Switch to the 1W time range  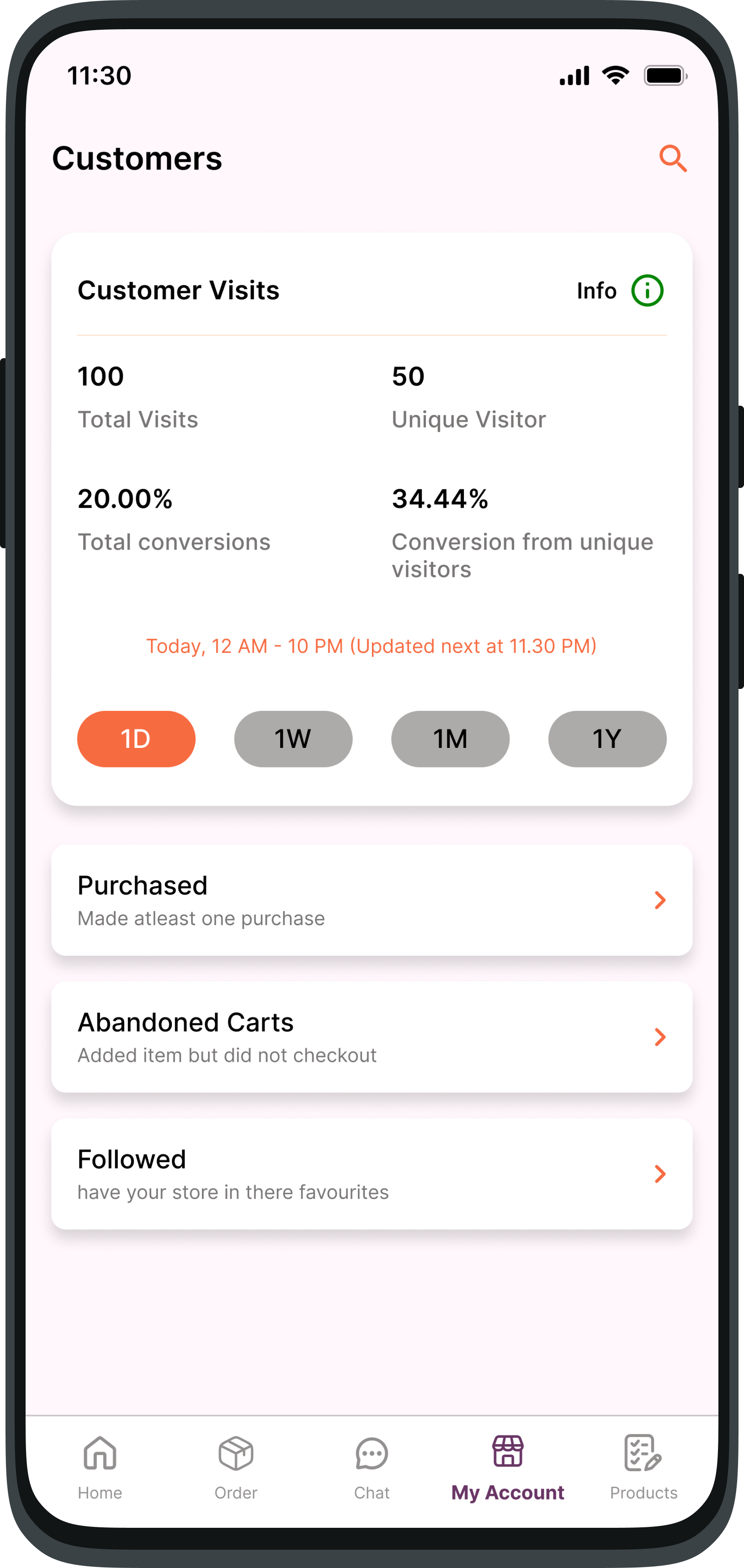tap(293, 738)
